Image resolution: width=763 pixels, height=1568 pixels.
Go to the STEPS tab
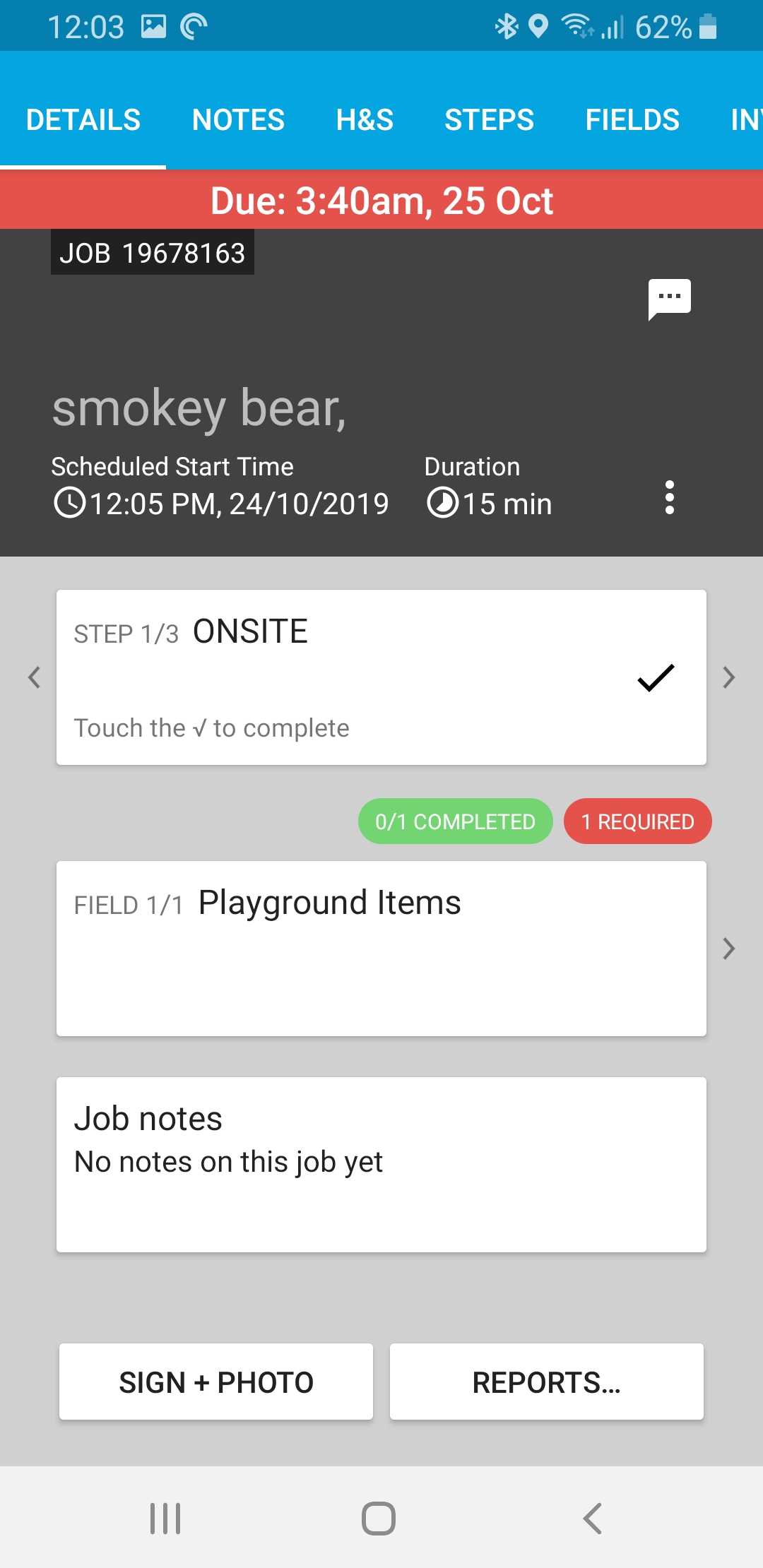tap(489, 119)
